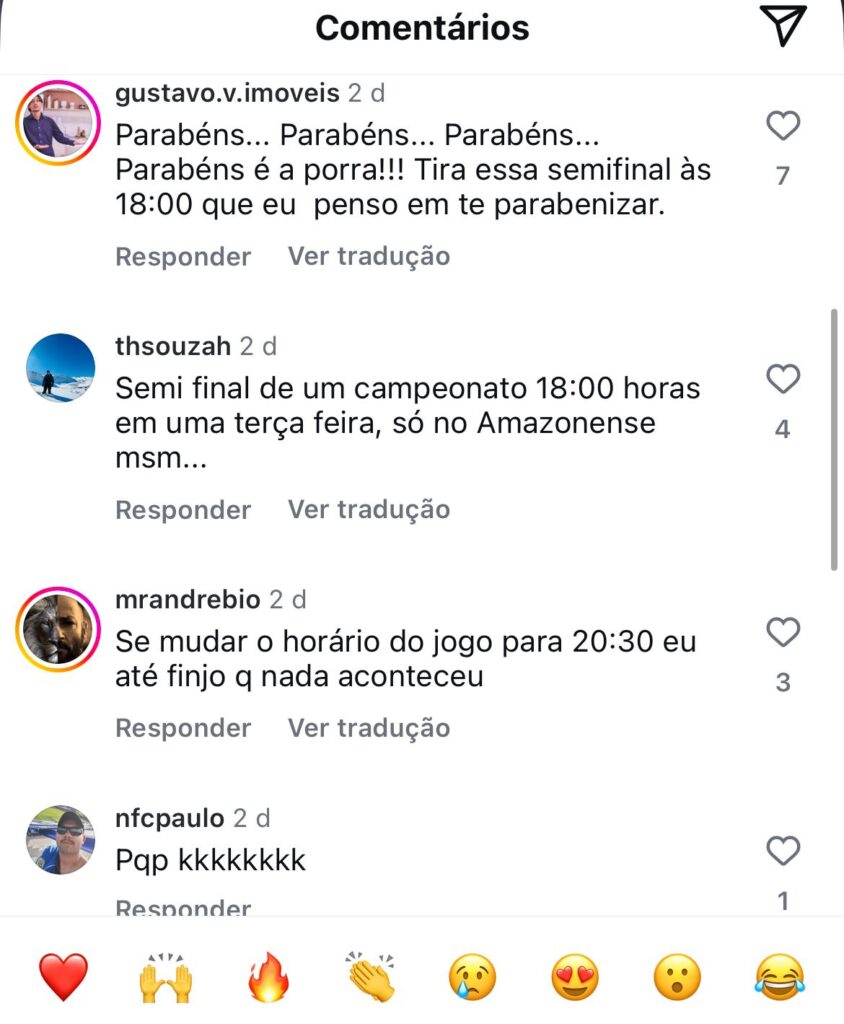Reply to gustavo.v.imoveis's comment
The image size is (844, 1024).
[183, 256]
